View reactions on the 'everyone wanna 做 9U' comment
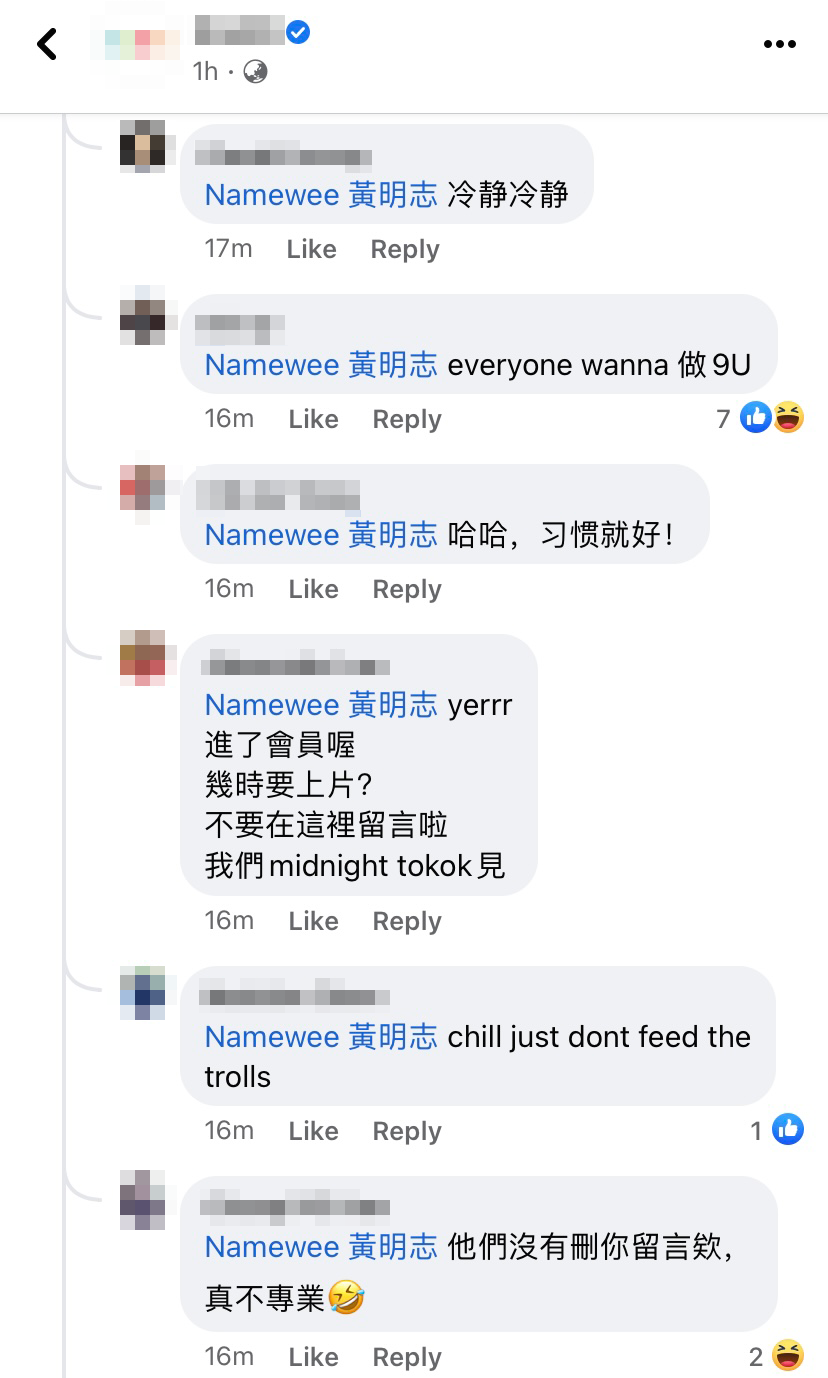Screen dimensions: 828x1378 pyautogui.click(x=771, y=418)
